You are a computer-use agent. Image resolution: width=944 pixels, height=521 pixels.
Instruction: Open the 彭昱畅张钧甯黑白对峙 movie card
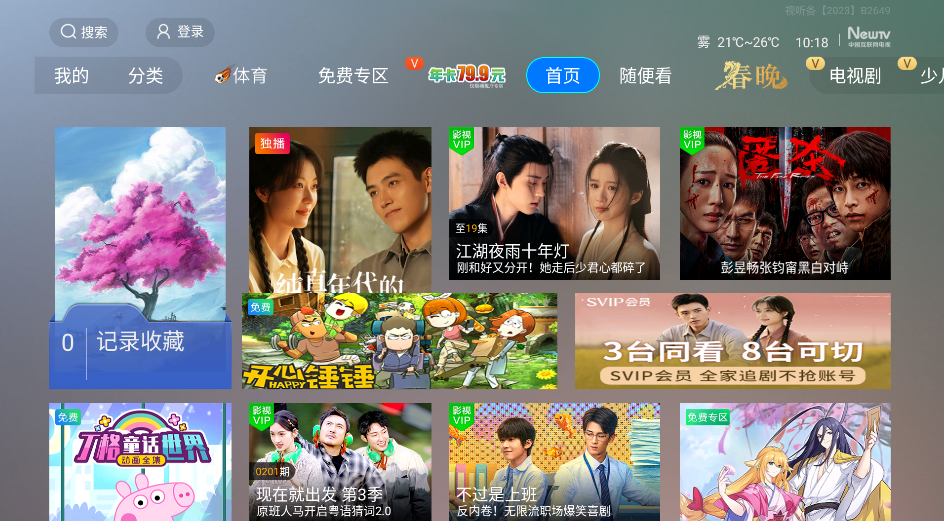point(785,203)
